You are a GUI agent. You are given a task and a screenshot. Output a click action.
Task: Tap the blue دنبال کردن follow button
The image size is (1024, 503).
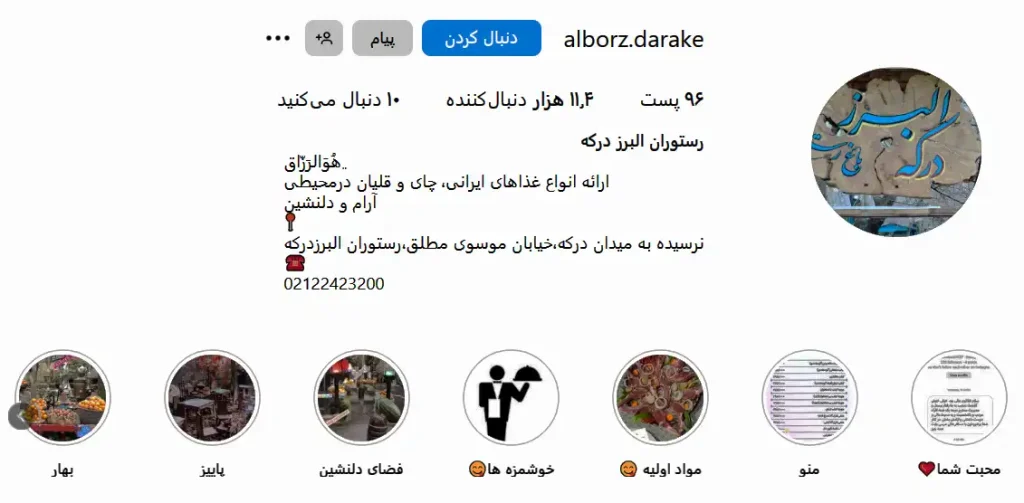click(x=481, y=39)
